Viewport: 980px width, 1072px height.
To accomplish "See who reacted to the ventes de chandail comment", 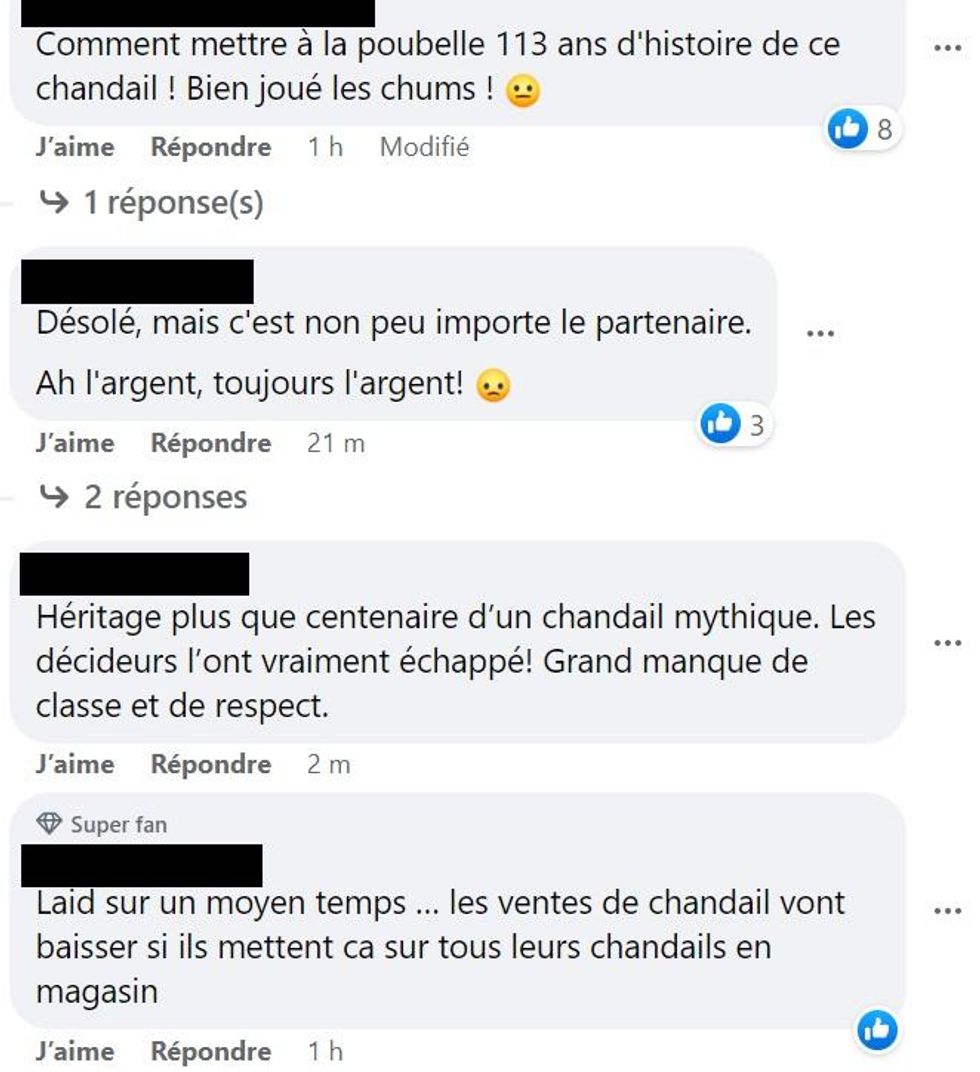I will point(878,1030).
